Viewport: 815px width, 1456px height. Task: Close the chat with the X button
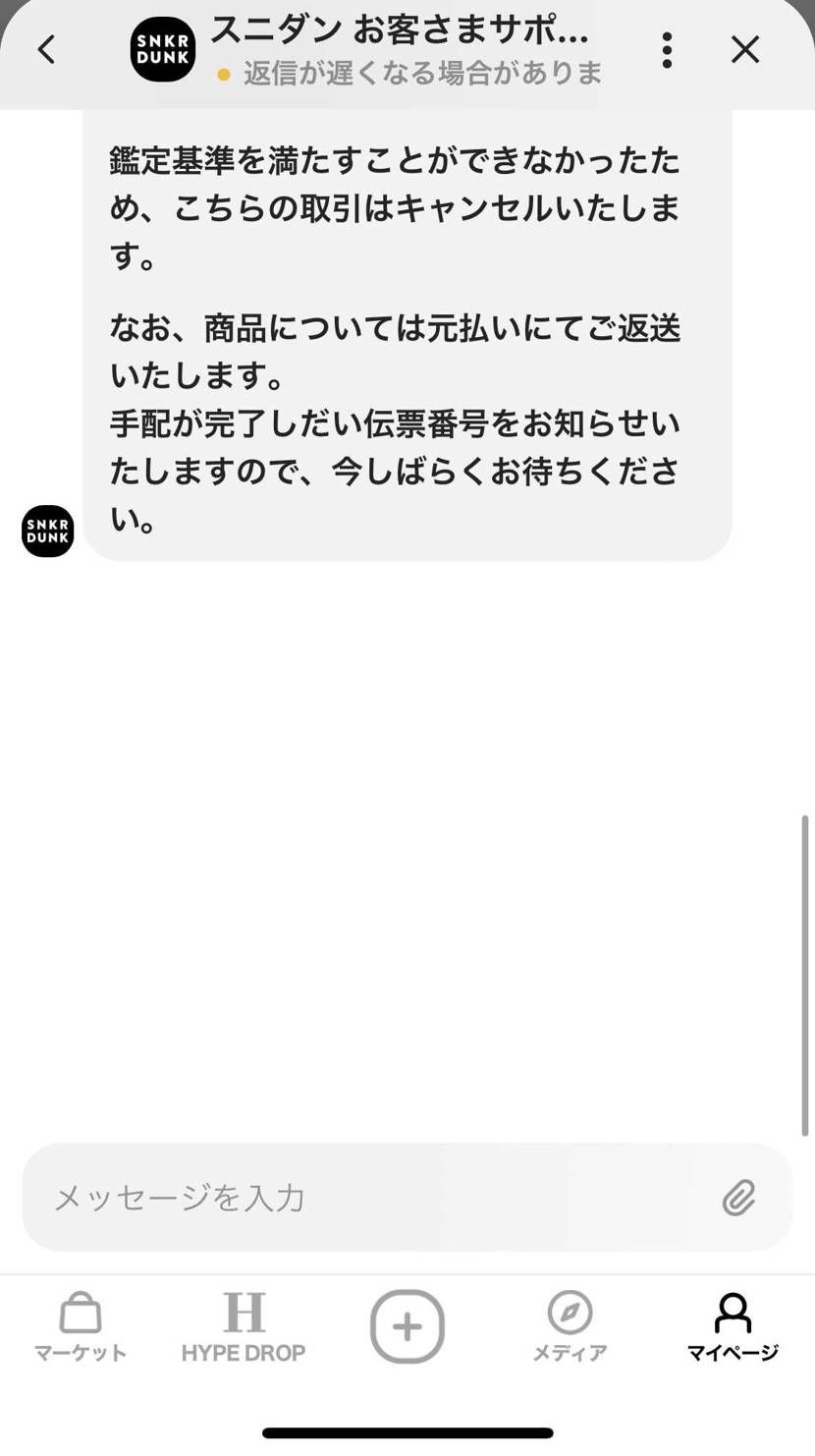pyautogui.click(x=744, y=49)
